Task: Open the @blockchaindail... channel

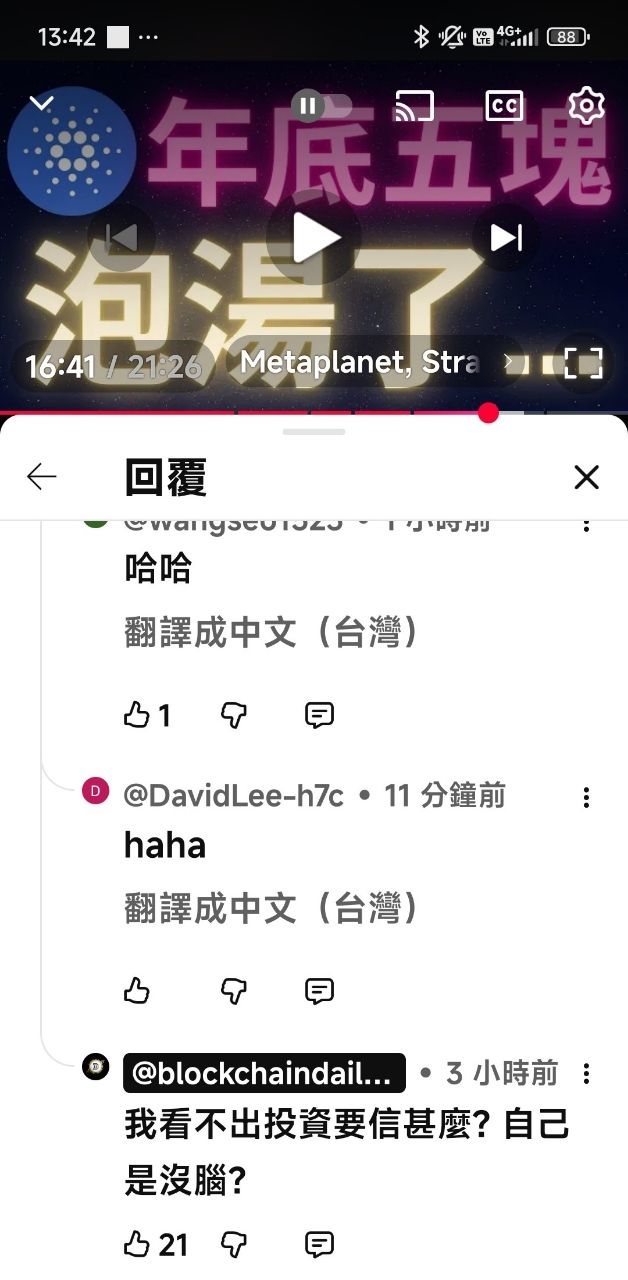Action: (264, 1073)
